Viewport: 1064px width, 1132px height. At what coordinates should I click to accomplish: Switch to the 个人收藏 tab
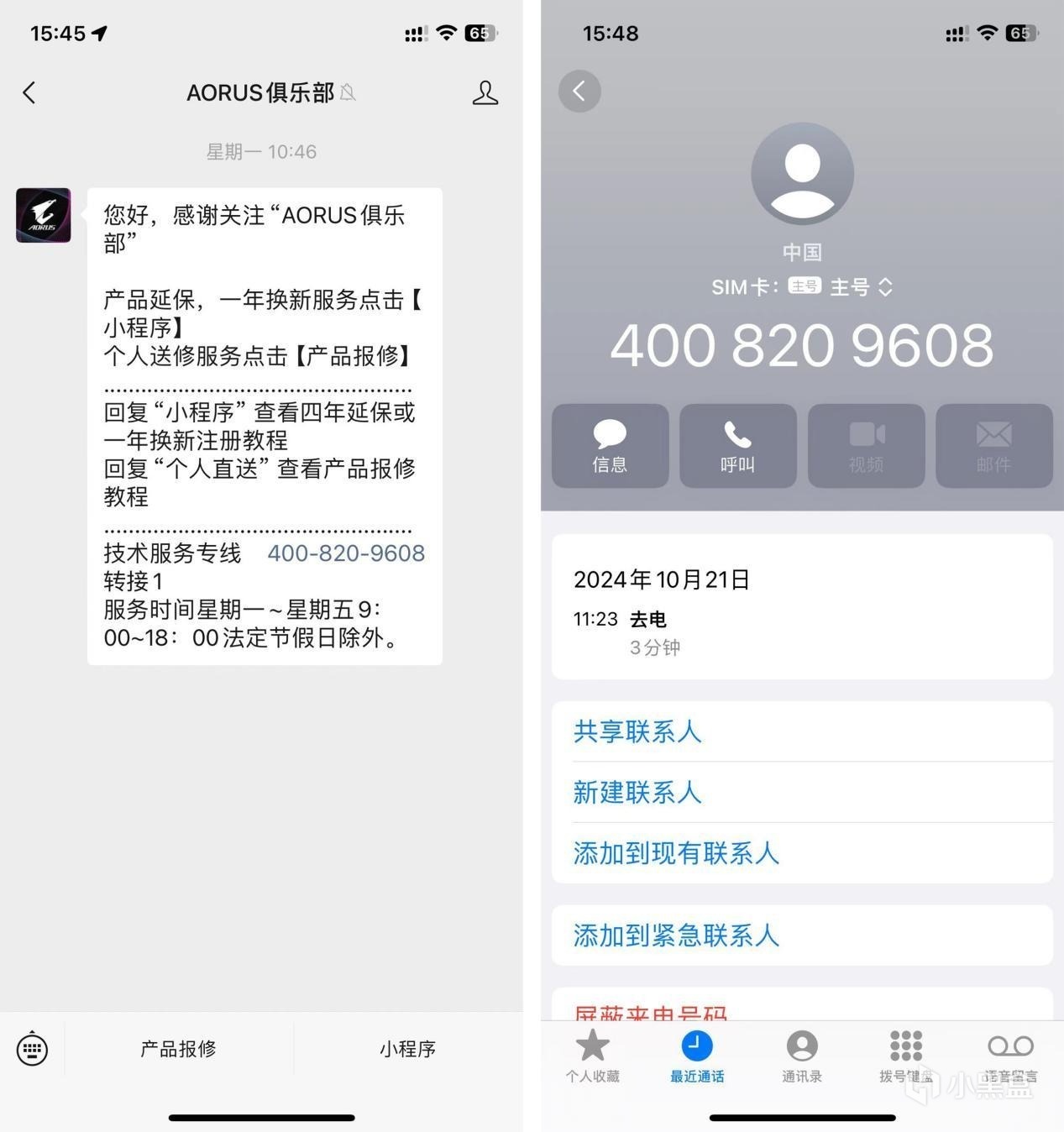(592, 1056)
